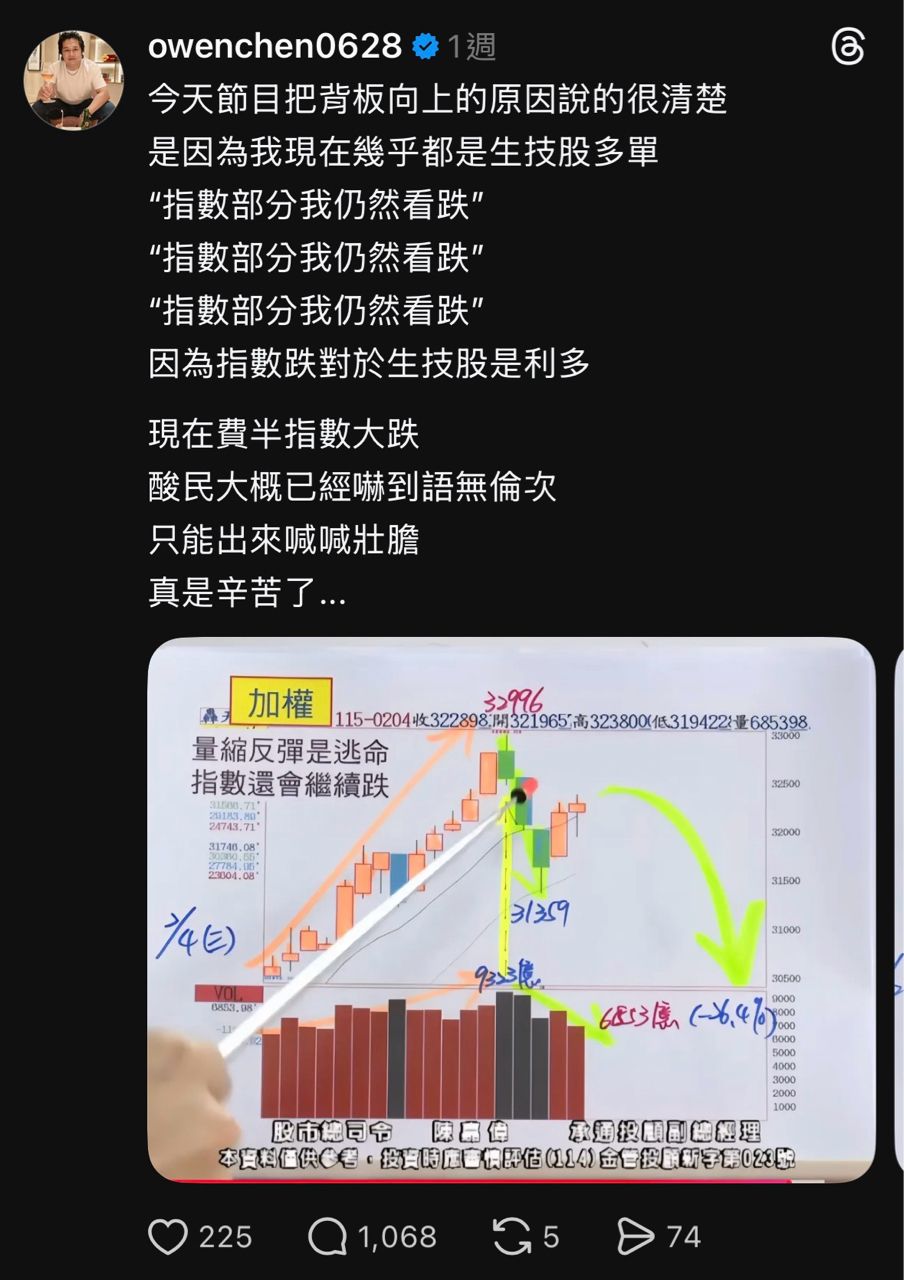Like this post with the heart icon
Image resolution: width=904 pixels, height=1280 pixels.
point(168,1237)
